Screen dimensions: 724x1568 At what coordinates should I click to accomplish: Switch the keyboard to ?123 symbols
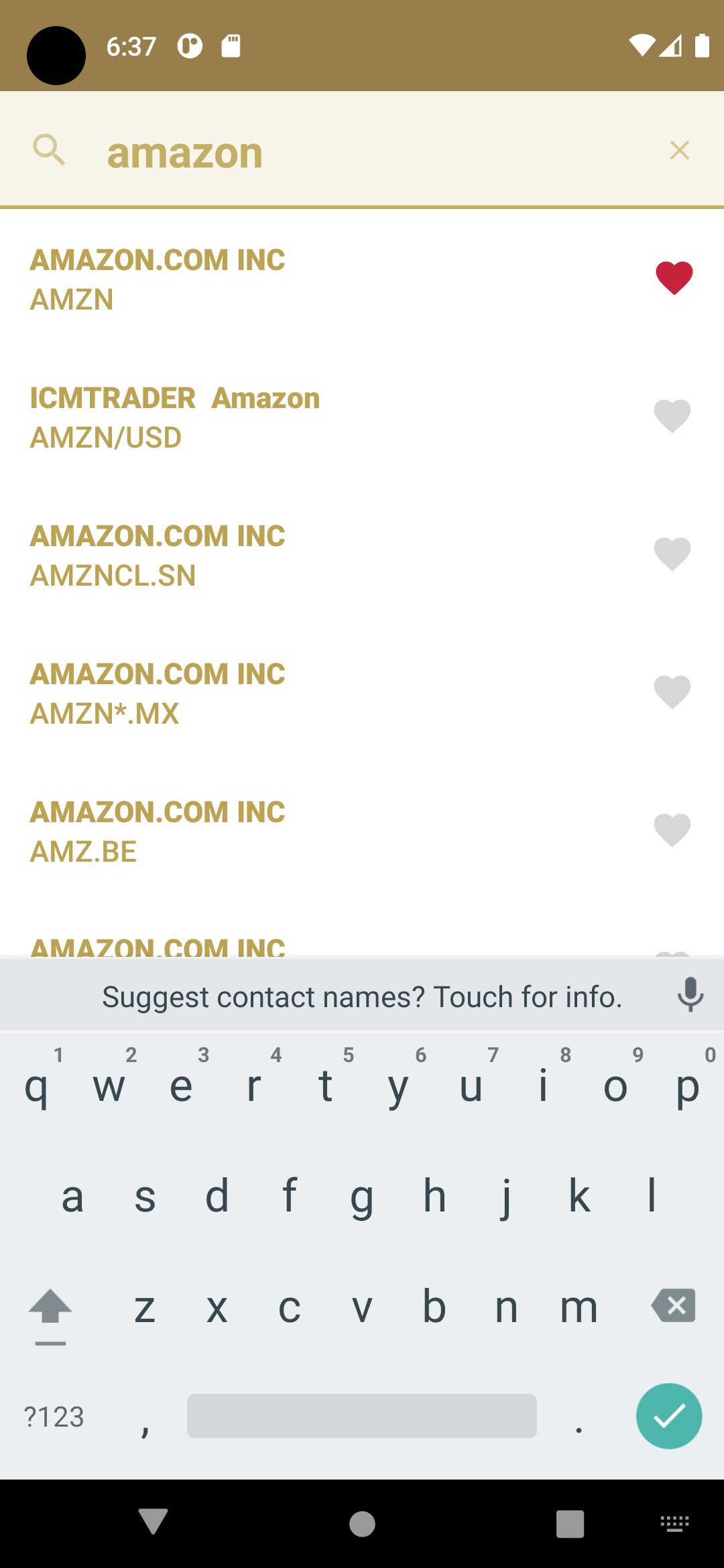tap(54, 1417)
